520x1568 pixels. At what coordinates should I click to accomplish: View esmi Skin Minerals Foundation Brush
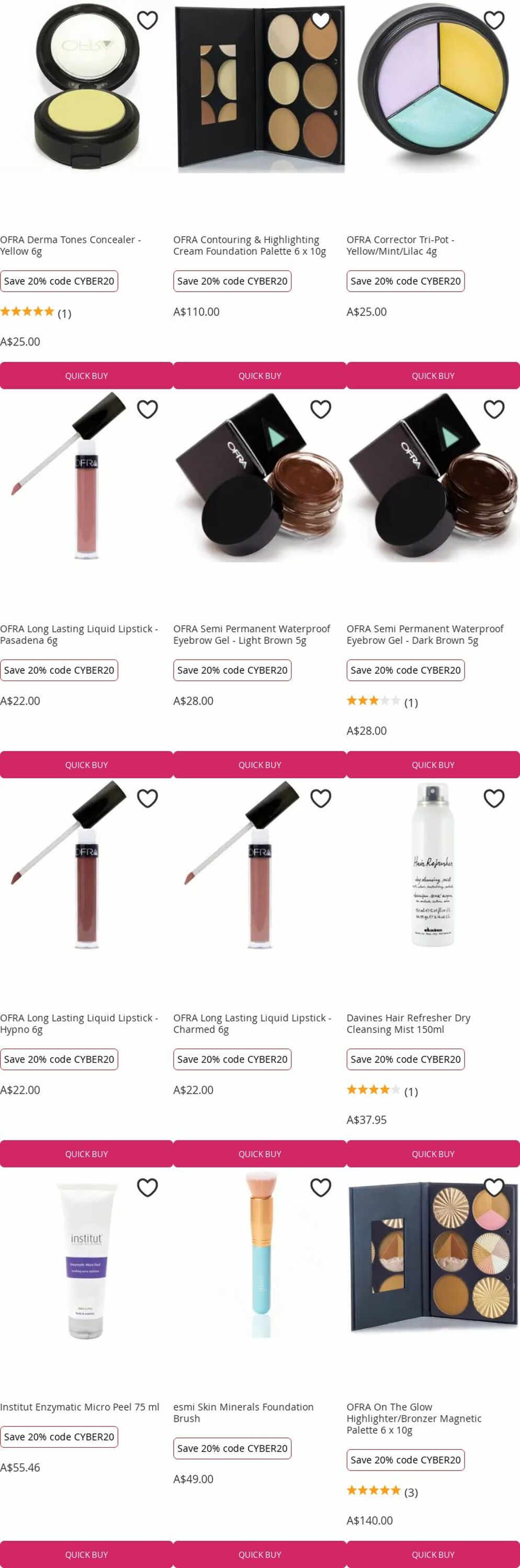coord(243,1412)
